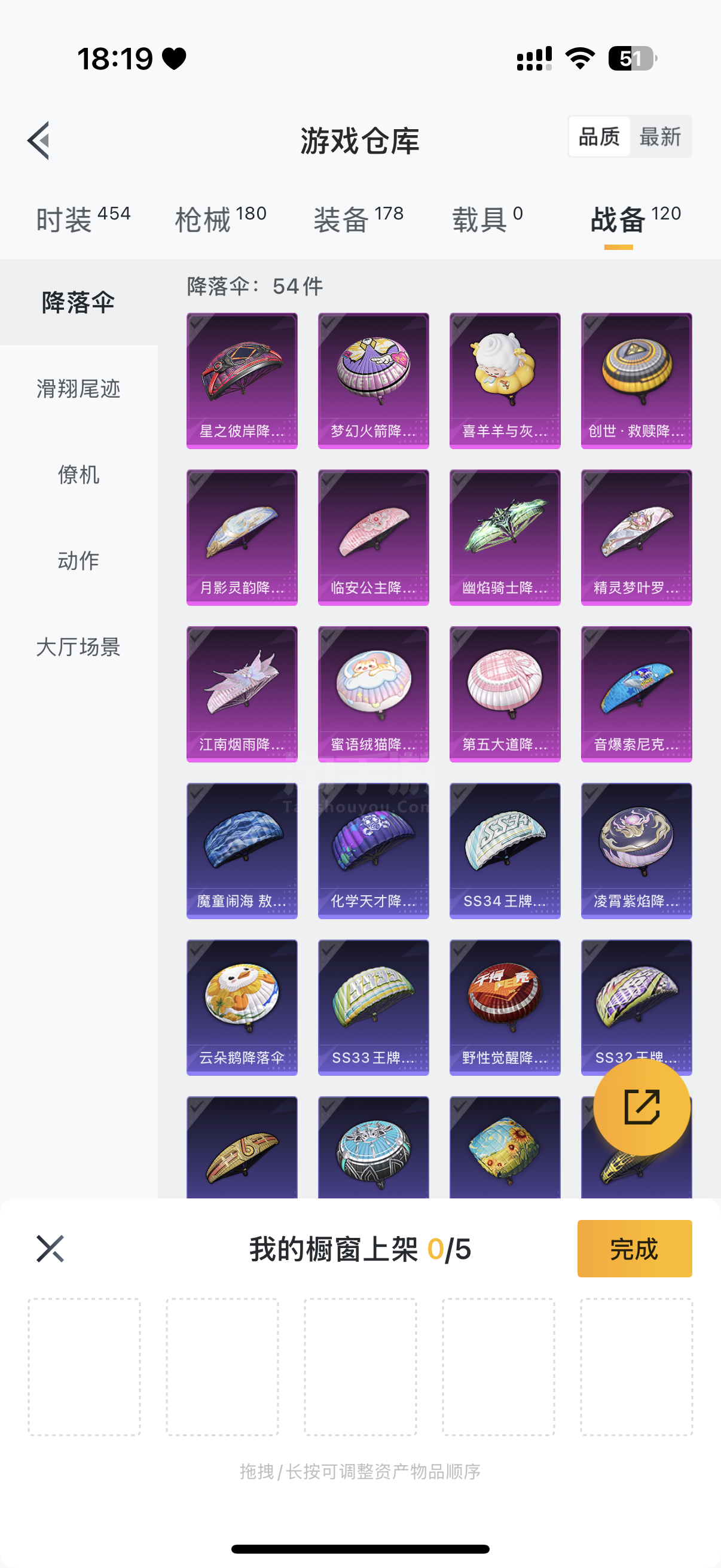
Task: Switch to the 枪械 tab
Action: click(x=220, y=219)
